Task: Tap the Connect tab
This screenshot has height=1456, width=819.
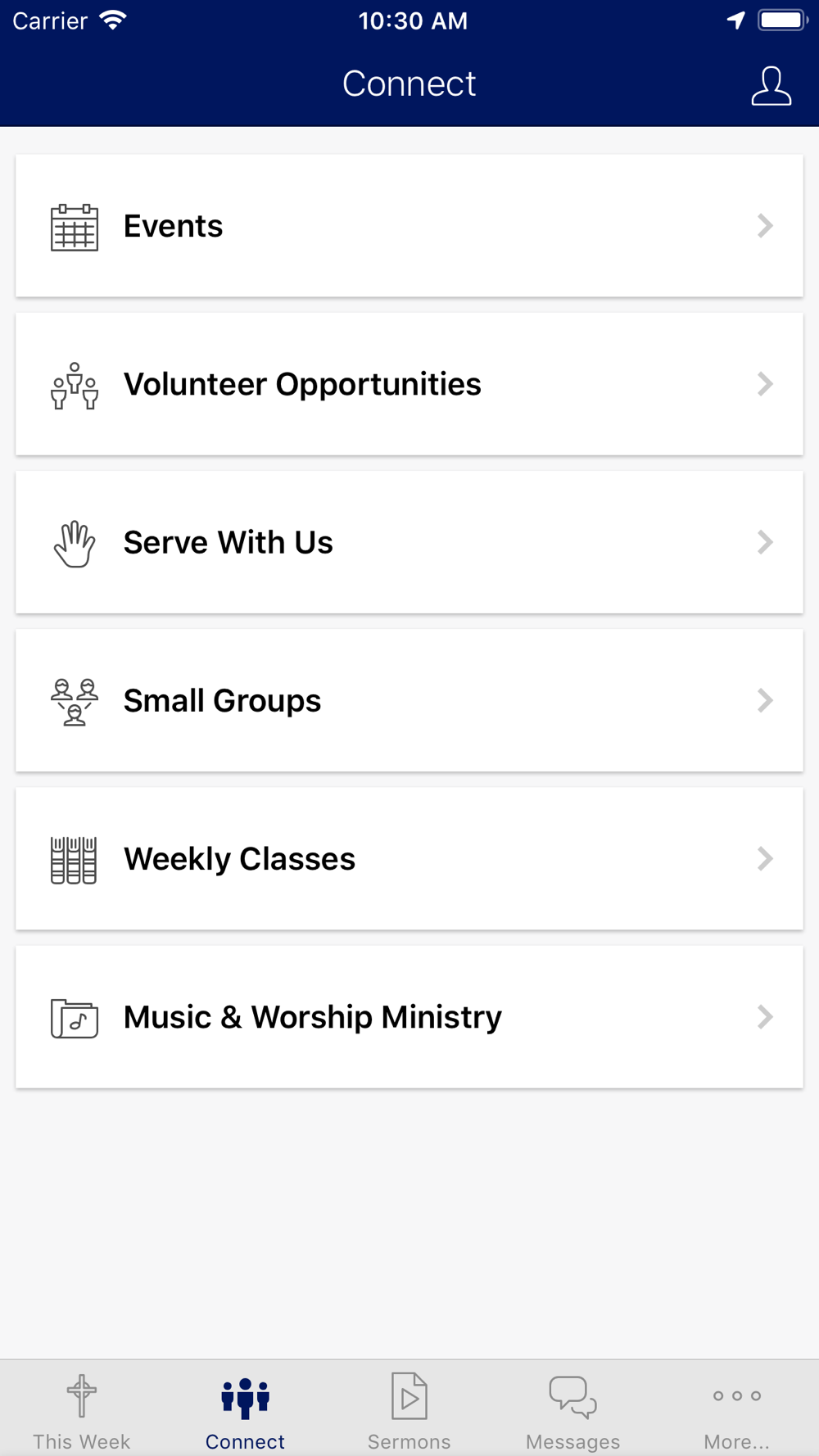Action: [245, 1410]
